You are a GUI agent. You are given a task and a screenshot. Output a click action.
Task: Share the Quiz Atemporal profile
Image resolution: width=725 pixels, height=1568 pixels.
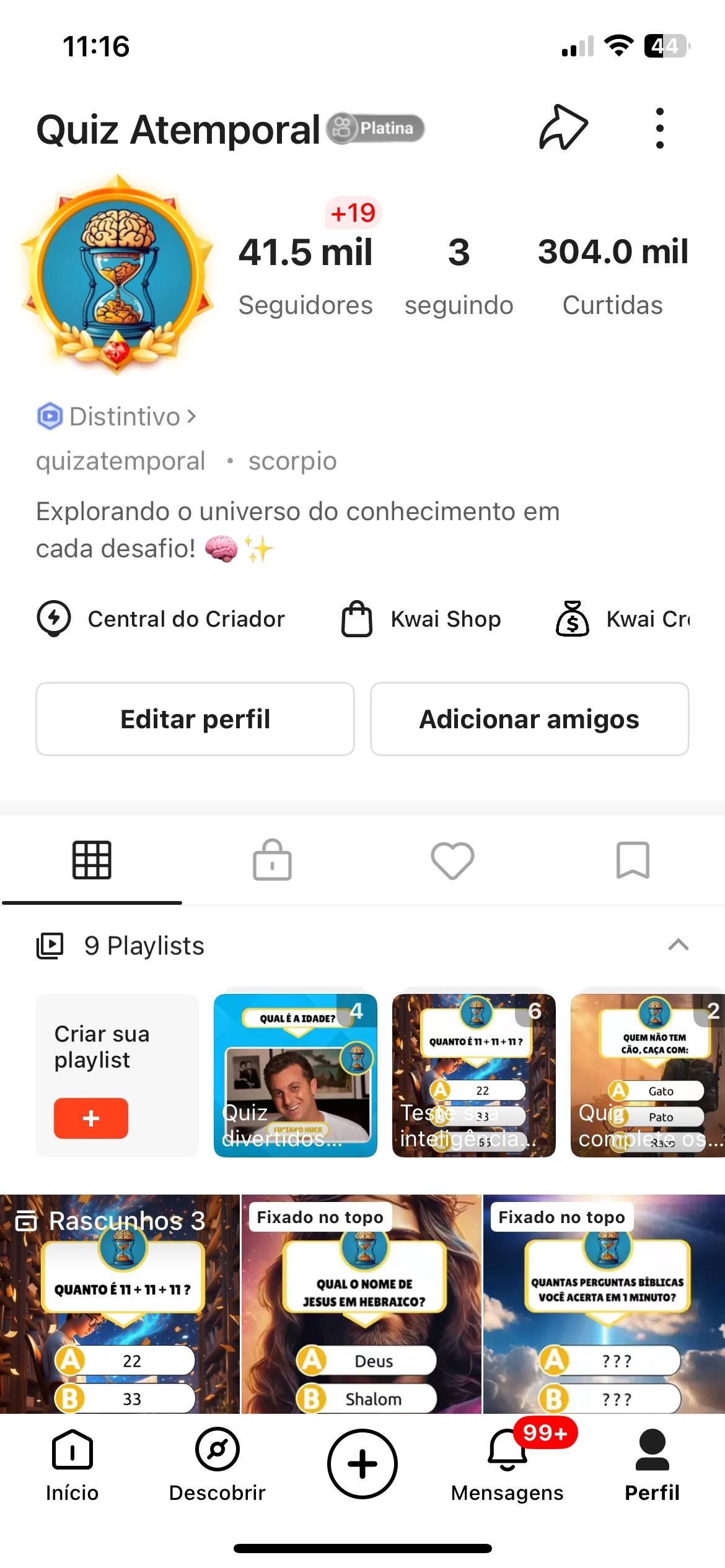[563, 128]
